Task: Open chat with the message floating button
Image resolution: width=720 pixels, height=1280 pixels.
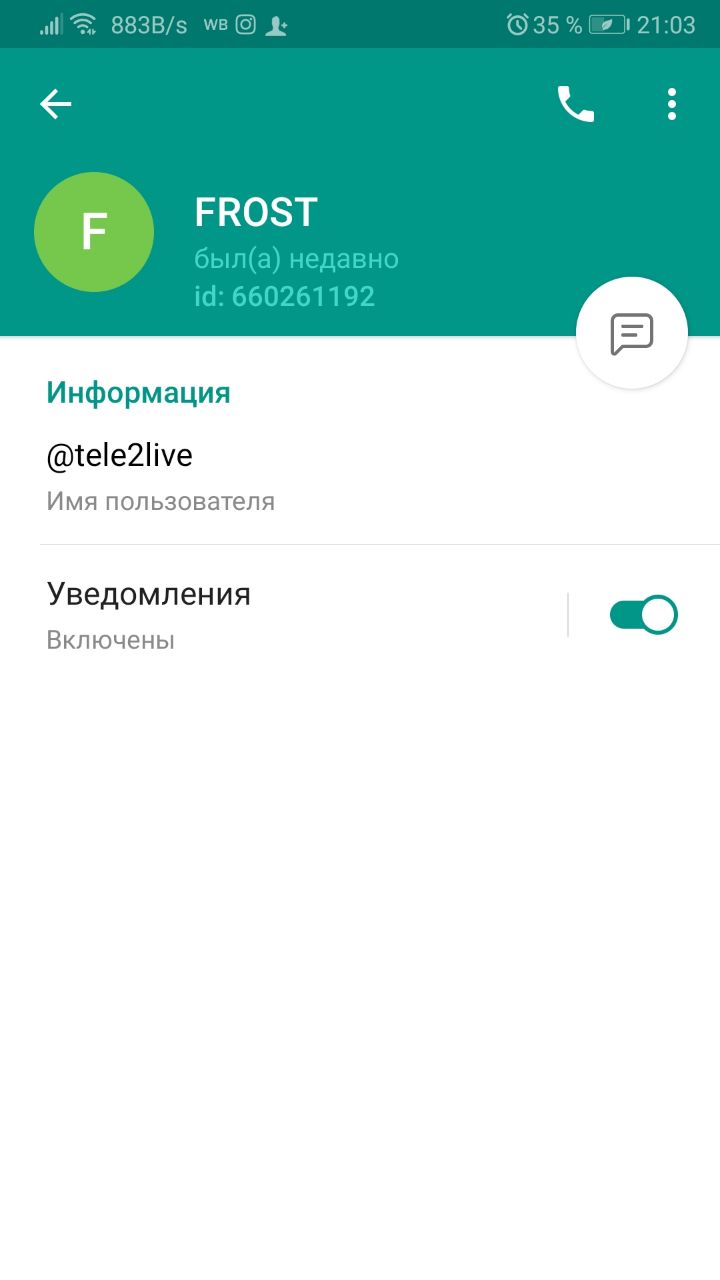Action: point(632,333)
